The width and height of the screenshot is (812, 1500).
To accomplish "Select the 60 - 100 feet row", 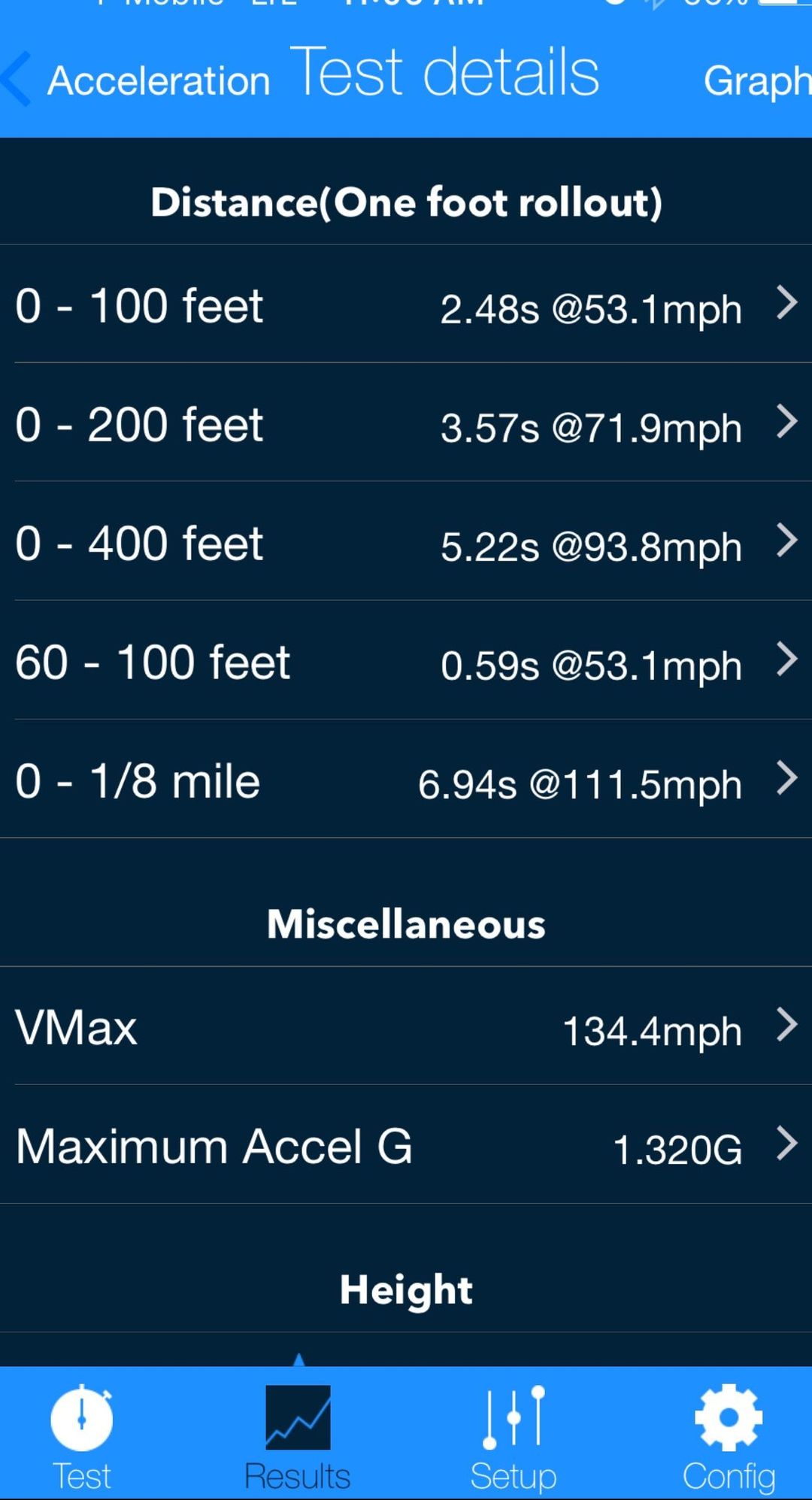I will point(406,661).
